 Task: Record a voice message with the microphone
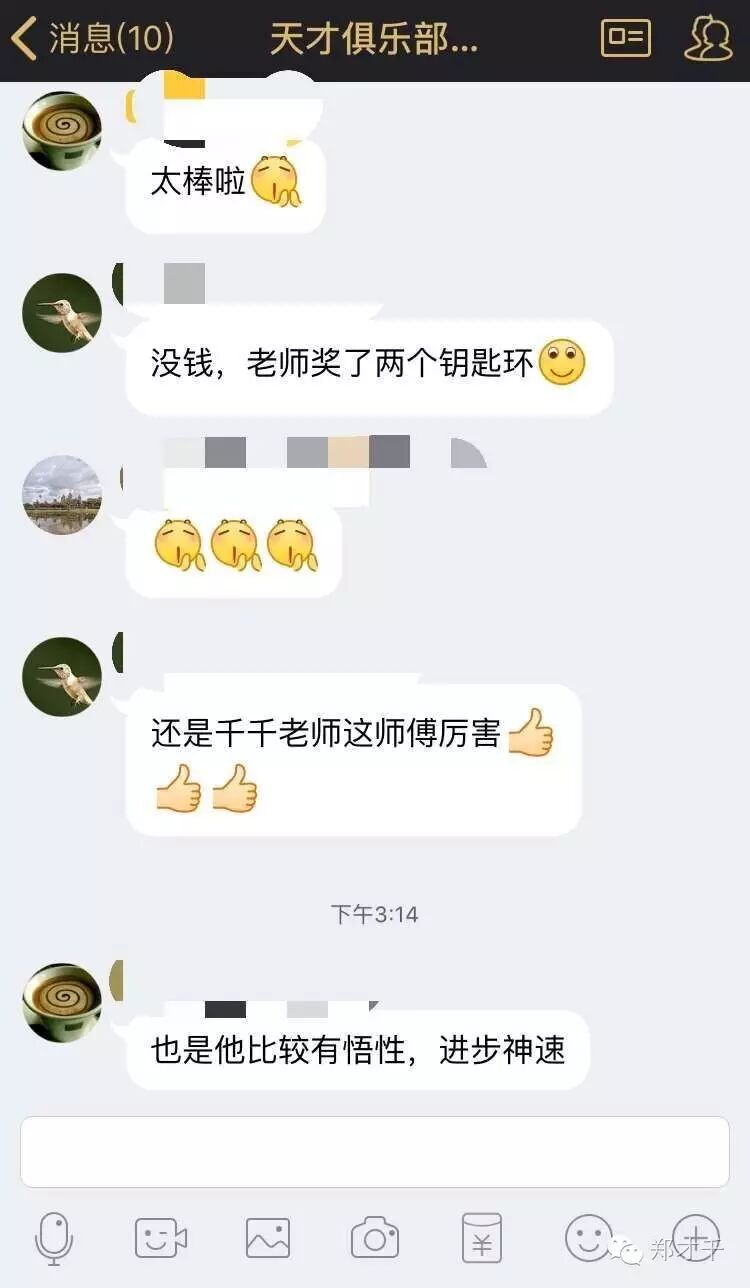pos(53,1239)
